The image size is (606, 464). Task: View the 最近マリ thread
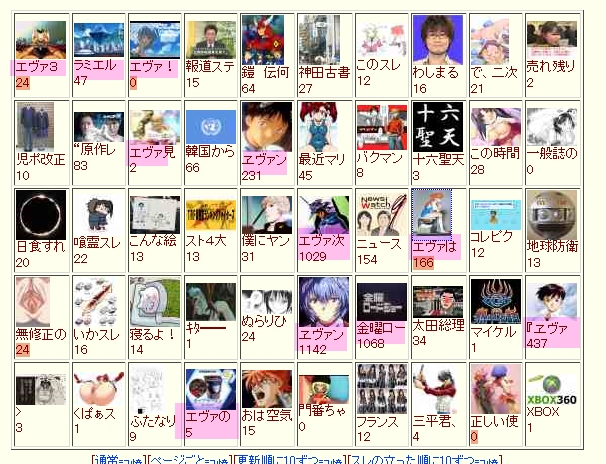point(324,127)
